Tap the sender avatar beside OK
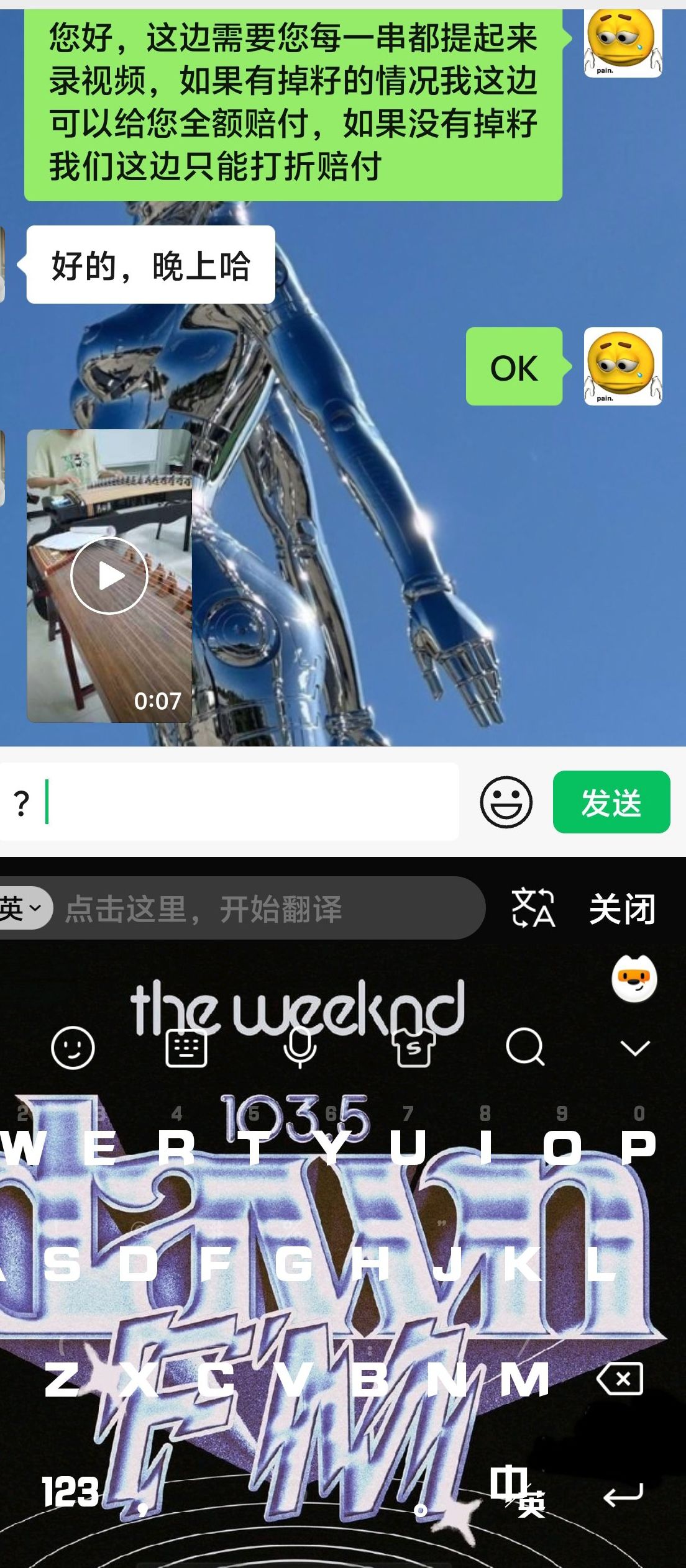Screen dimensions: 686x1568 (x=623, y=366)
